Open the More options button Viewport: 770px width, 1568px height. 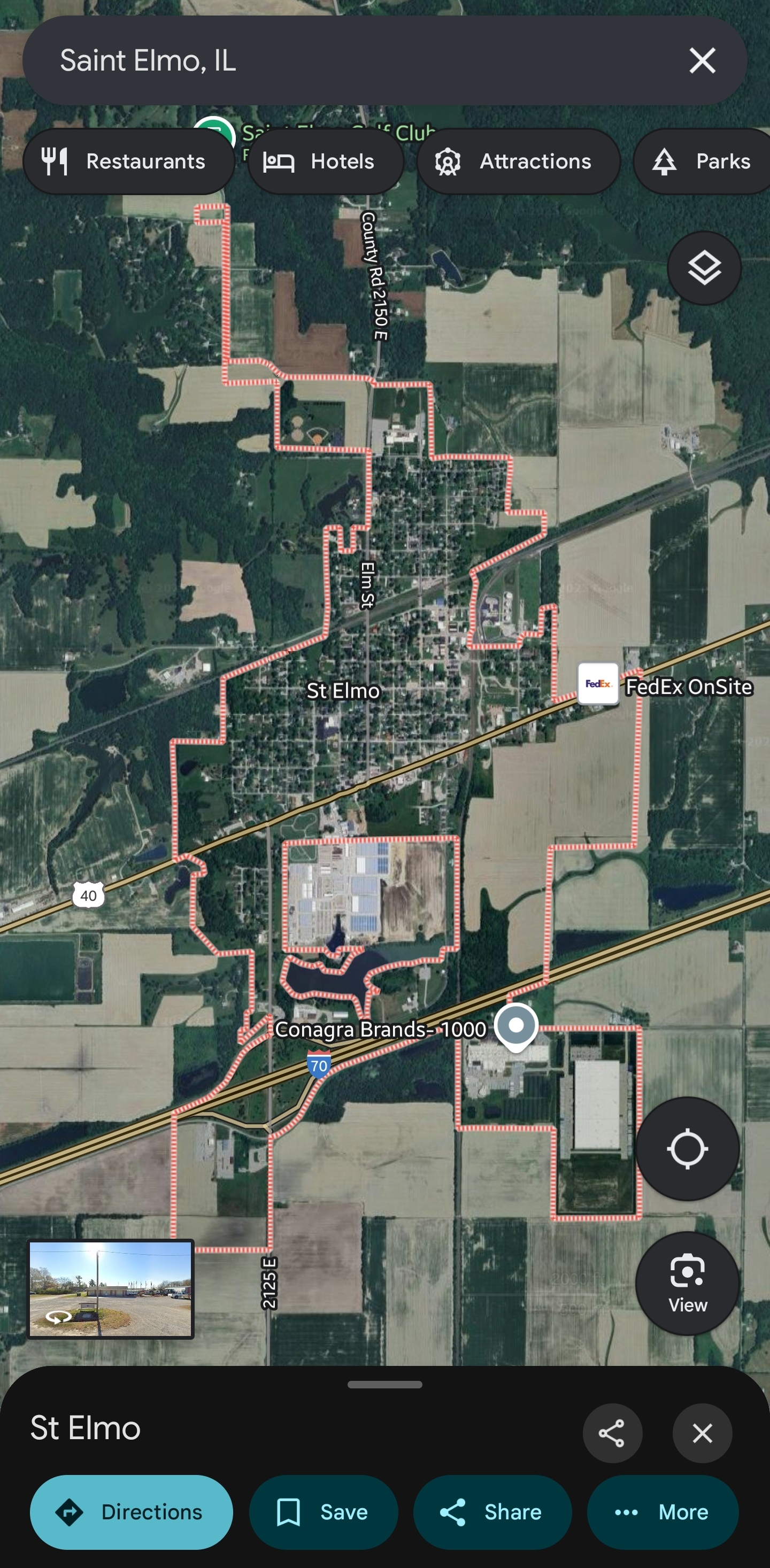[663, 1511]
